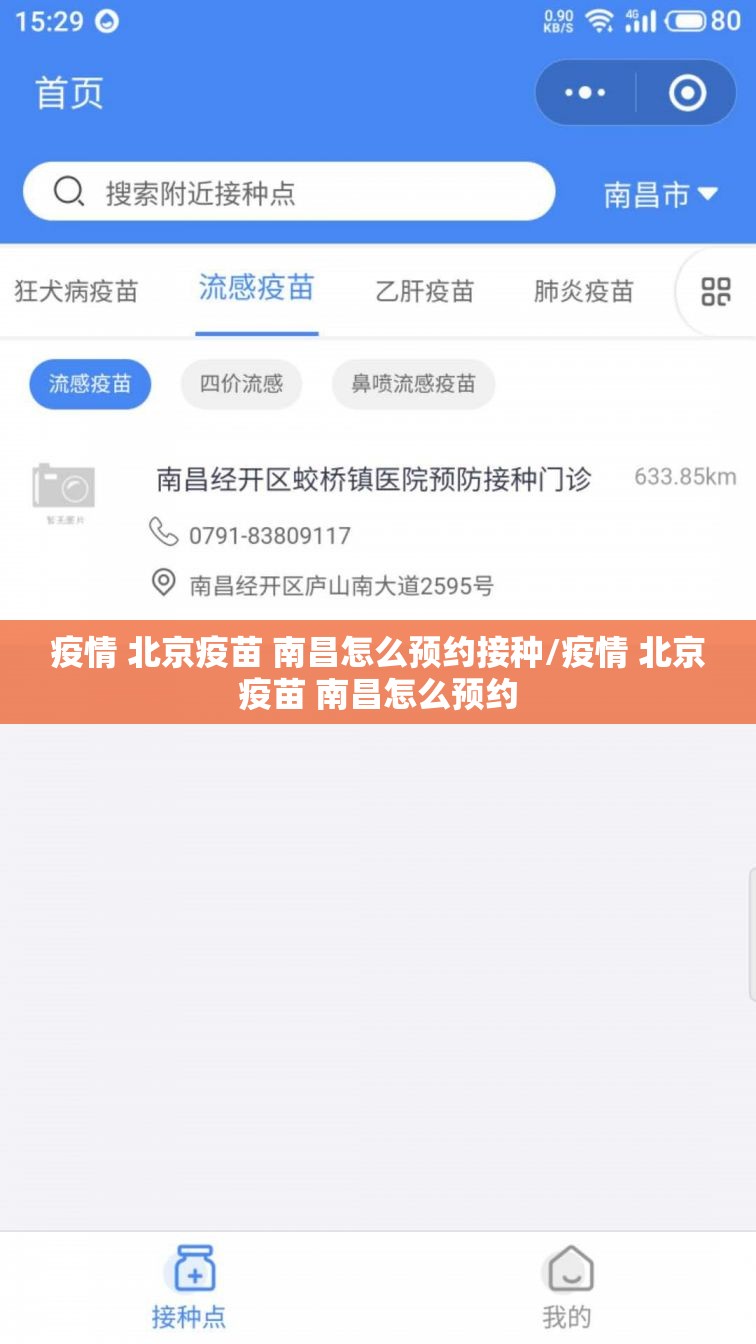756x1344 pixels.
Task: Open the mini program overflow menu
Action: [585, 93]
